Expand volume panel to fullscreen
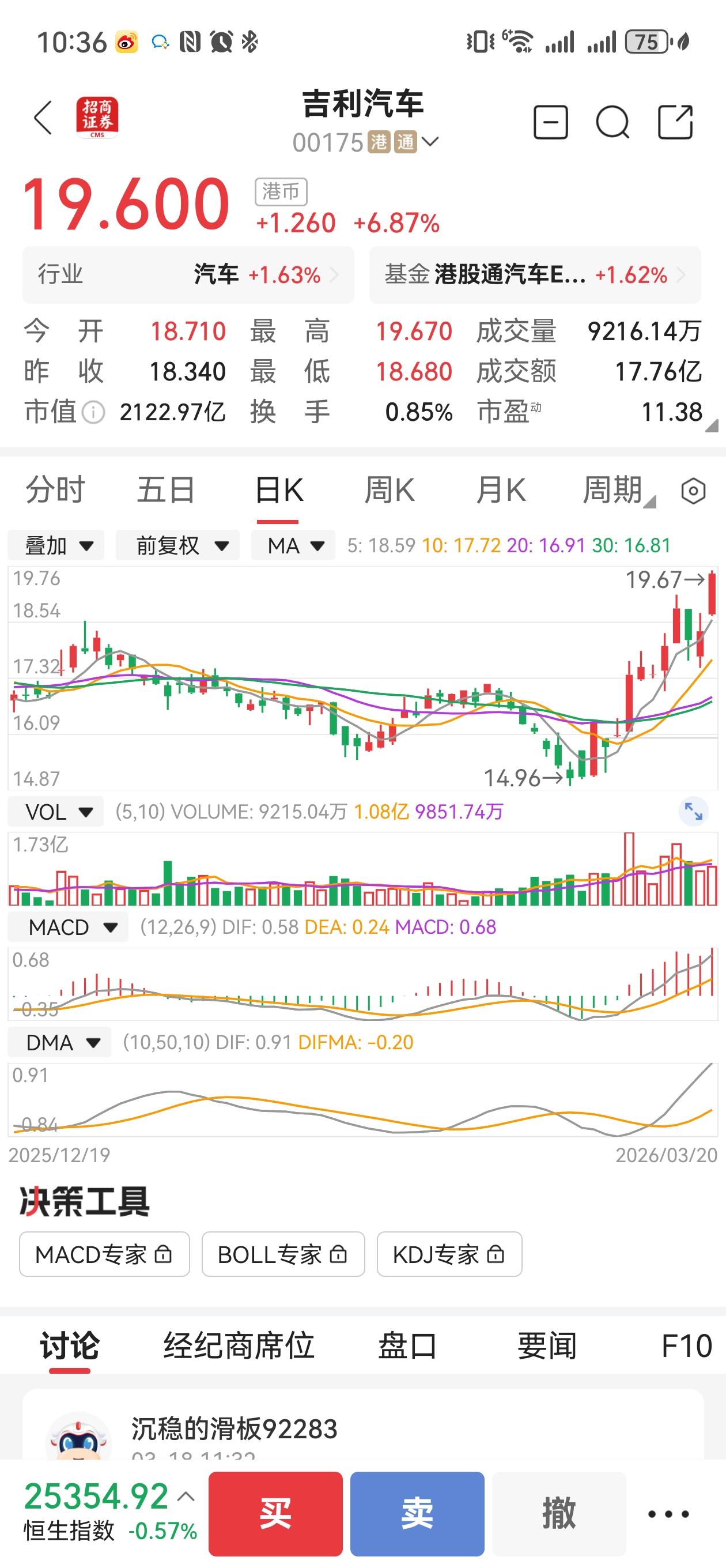The width and height of the screenshot is (726, 1568). click(x=694, y=811)
